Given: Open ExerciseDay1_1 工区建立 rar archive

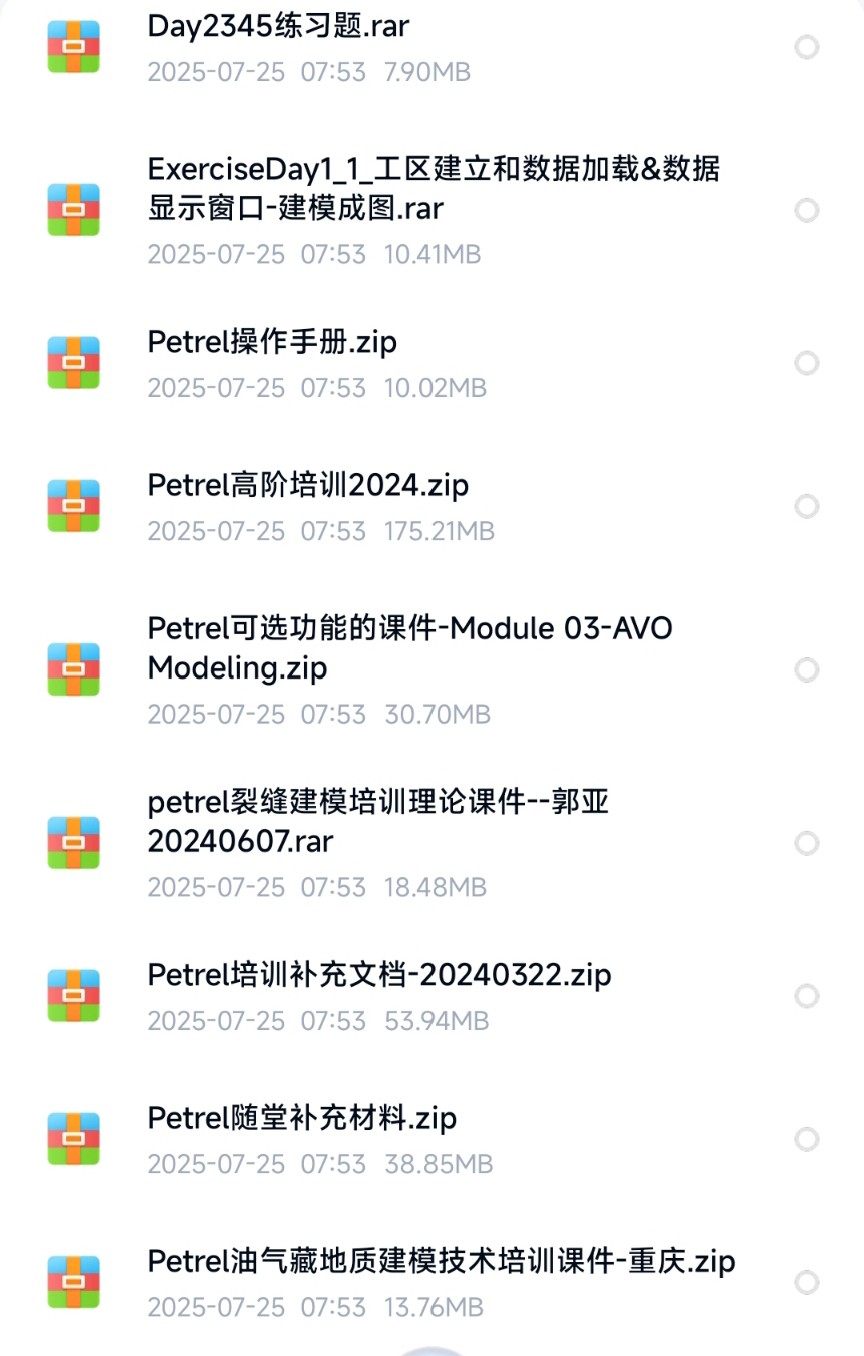Looking at the screenshot, I should coord(432,188).
